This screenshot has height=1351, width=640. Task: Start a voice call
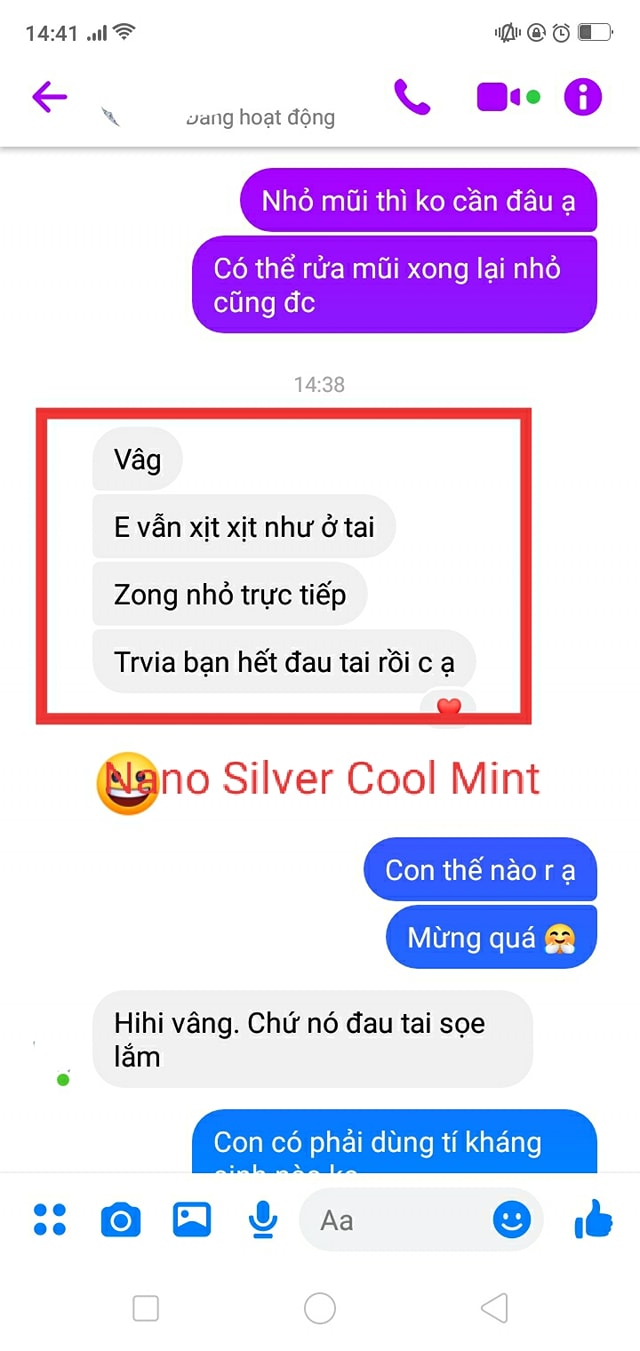[411, 97]
